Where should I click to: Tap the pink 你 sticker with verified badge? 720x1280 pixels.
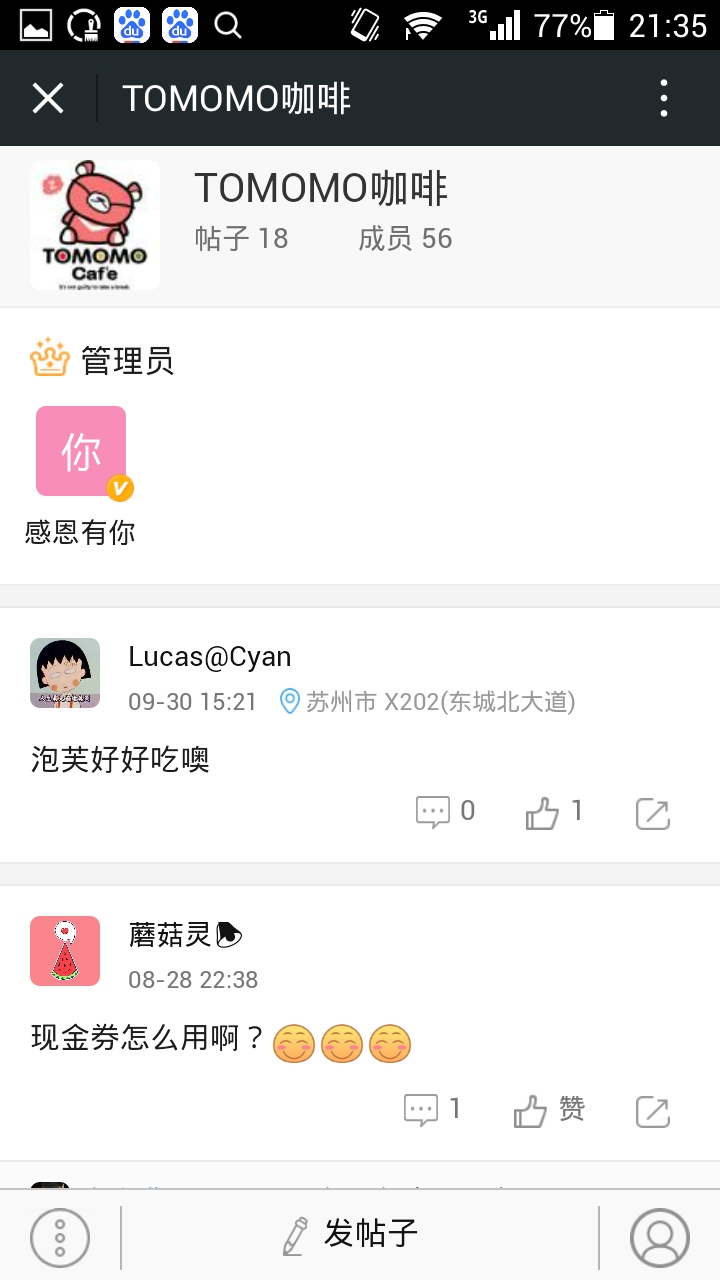[80, 450]
